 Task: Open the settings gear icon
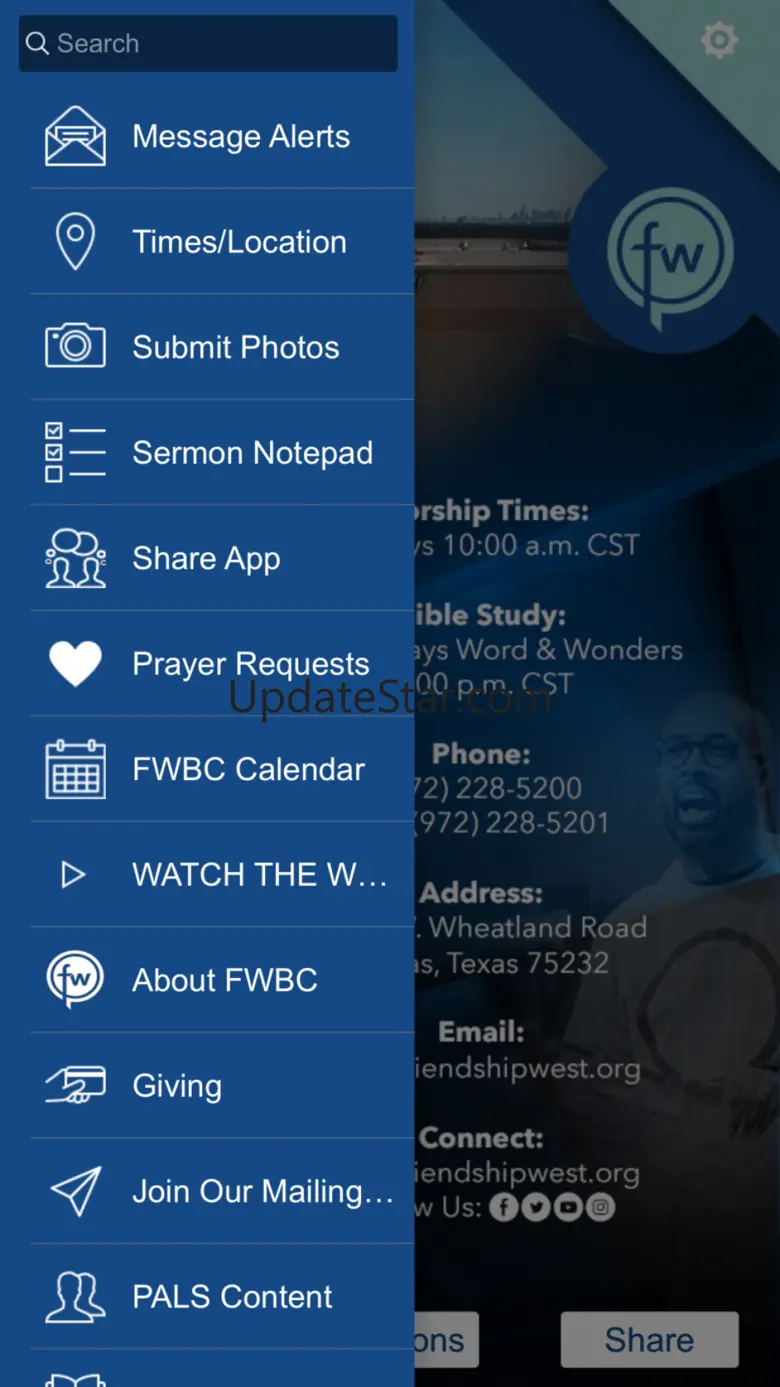pos(719,41)
